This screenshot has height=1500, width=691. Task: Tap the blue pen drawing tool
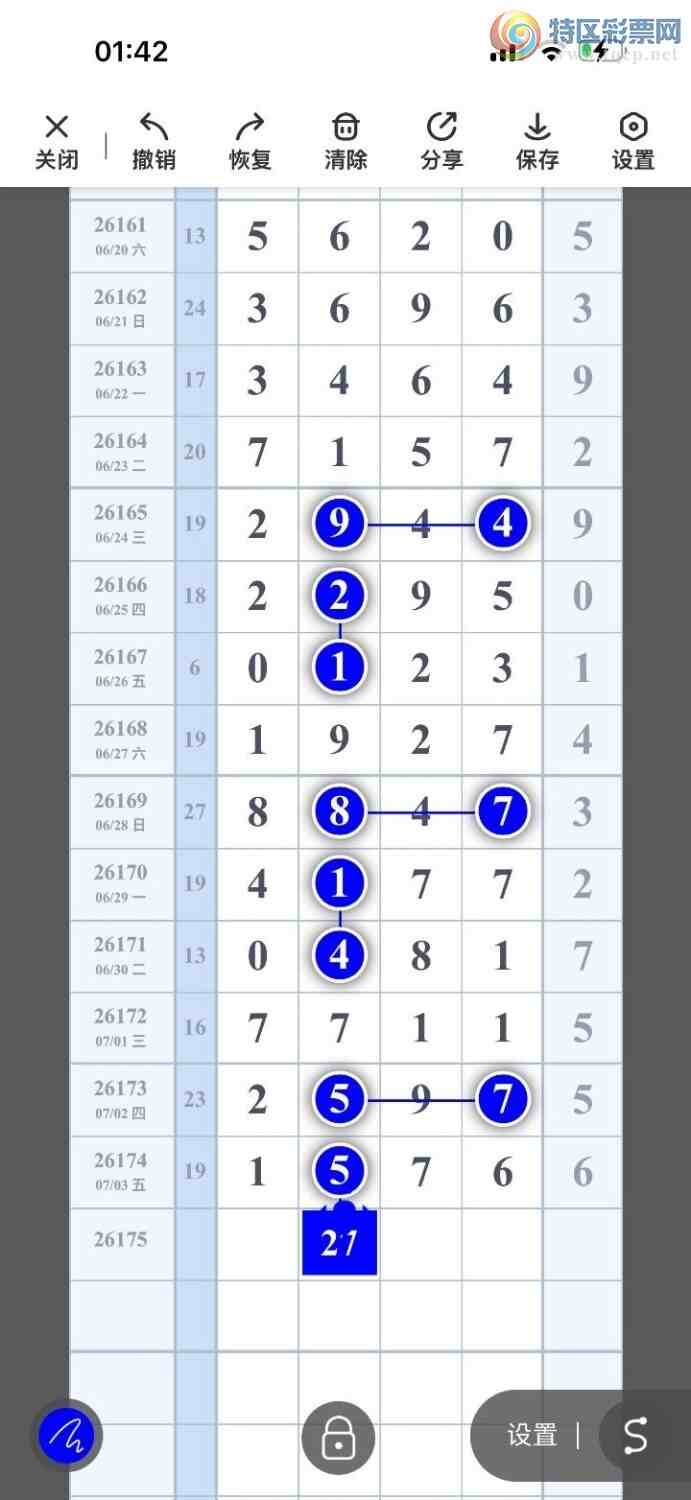point(67,1437)
